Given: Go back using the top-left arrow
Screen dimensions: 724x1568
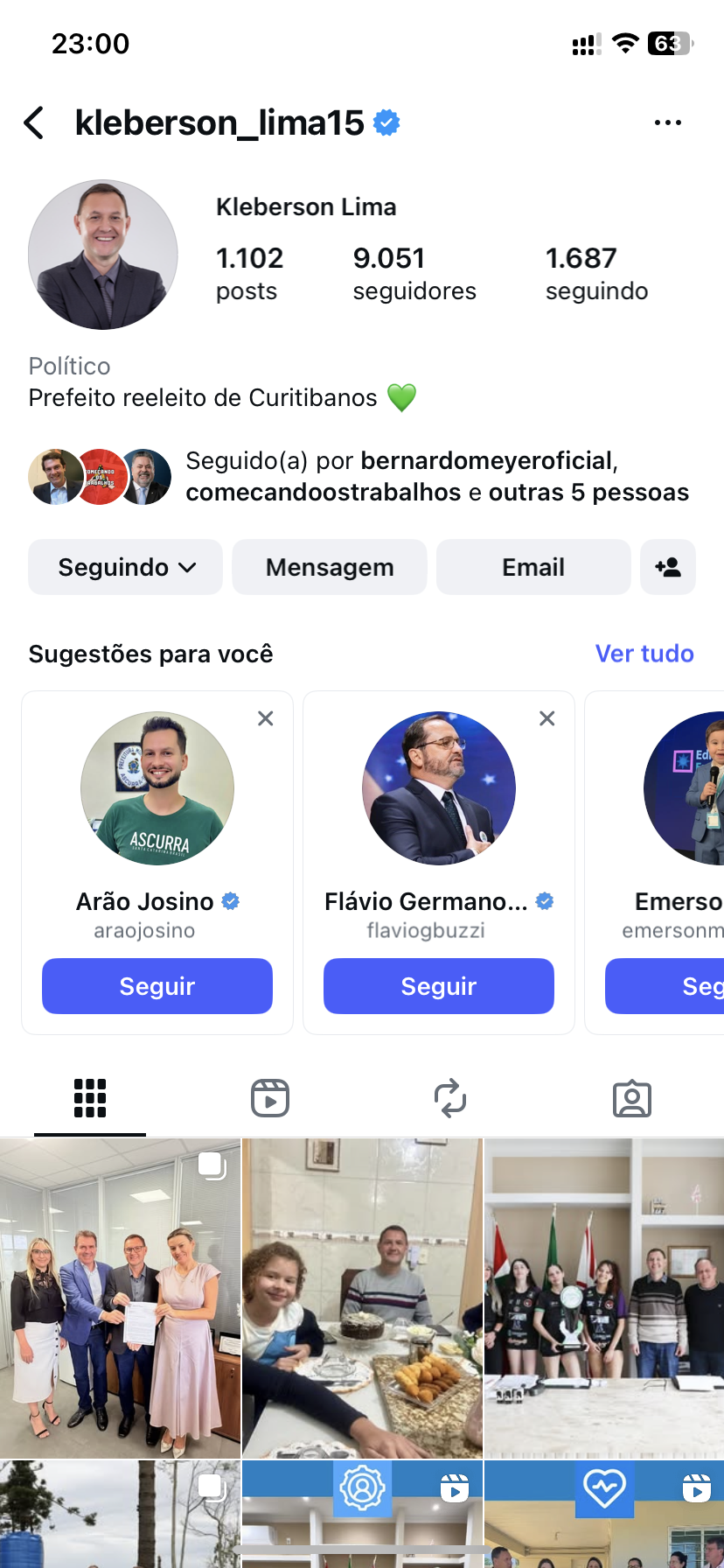Looking at the screenshot, I should tap(34, 123).
